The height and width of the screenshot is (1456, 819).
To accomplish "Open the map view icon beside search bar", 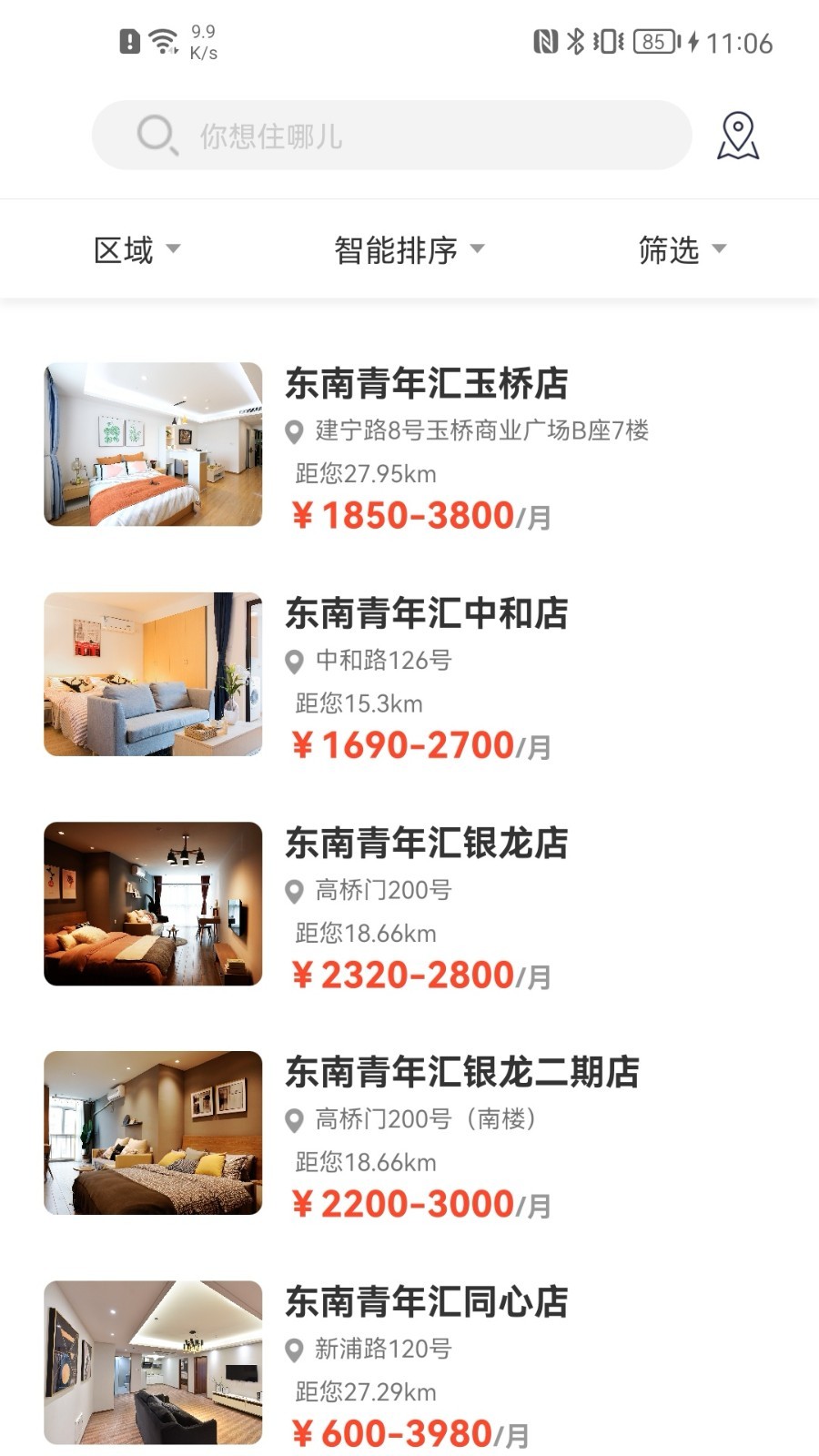I will [738, 135].
